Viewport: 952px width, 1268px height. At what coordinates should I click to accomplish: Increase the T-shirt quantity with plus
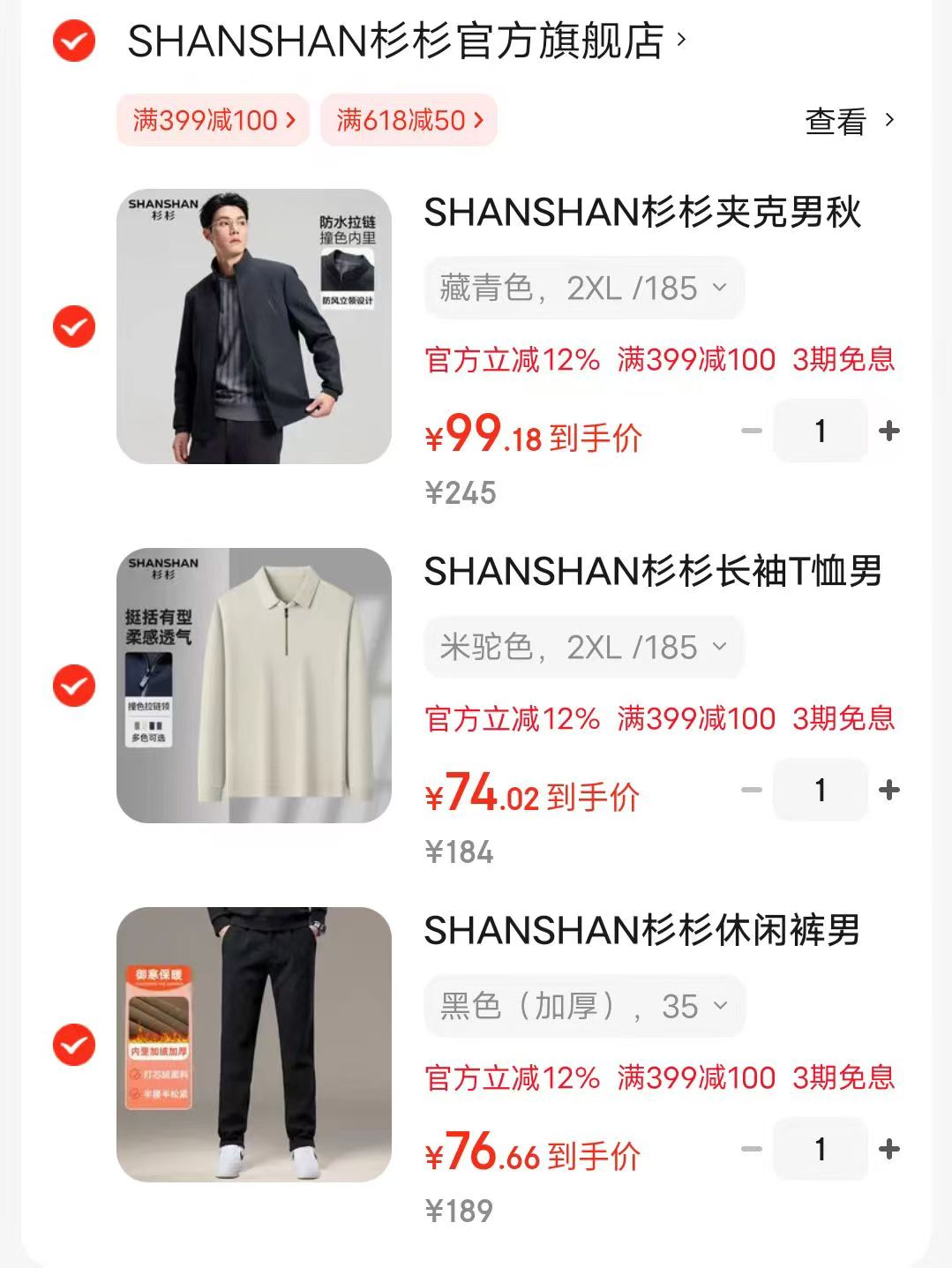pos(888,790)
